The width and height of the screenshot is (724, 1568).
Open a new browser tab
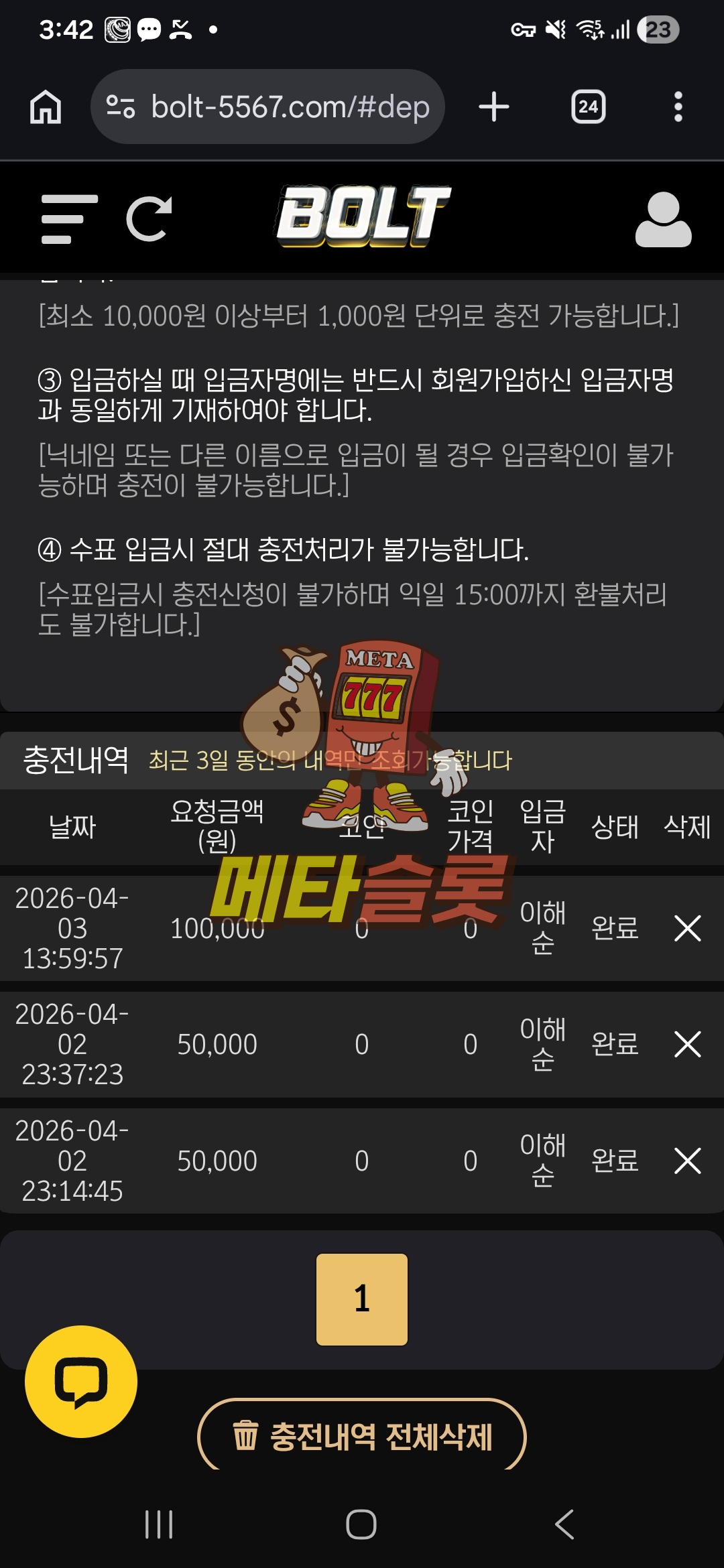point(494,107)
